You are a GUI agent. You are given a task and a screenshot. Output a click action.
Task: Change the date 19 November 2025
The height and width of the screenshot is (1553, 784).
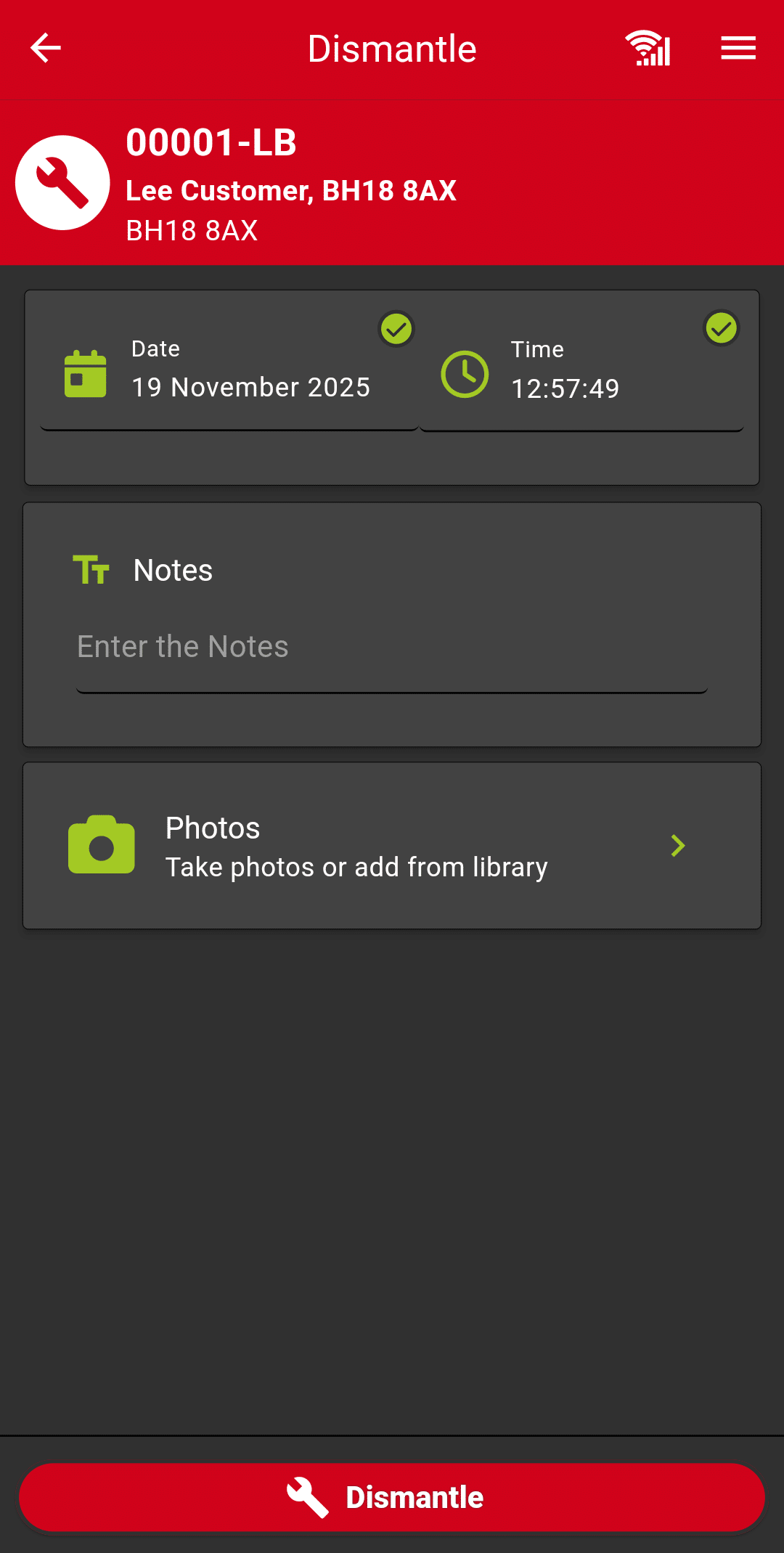point(250,387)
